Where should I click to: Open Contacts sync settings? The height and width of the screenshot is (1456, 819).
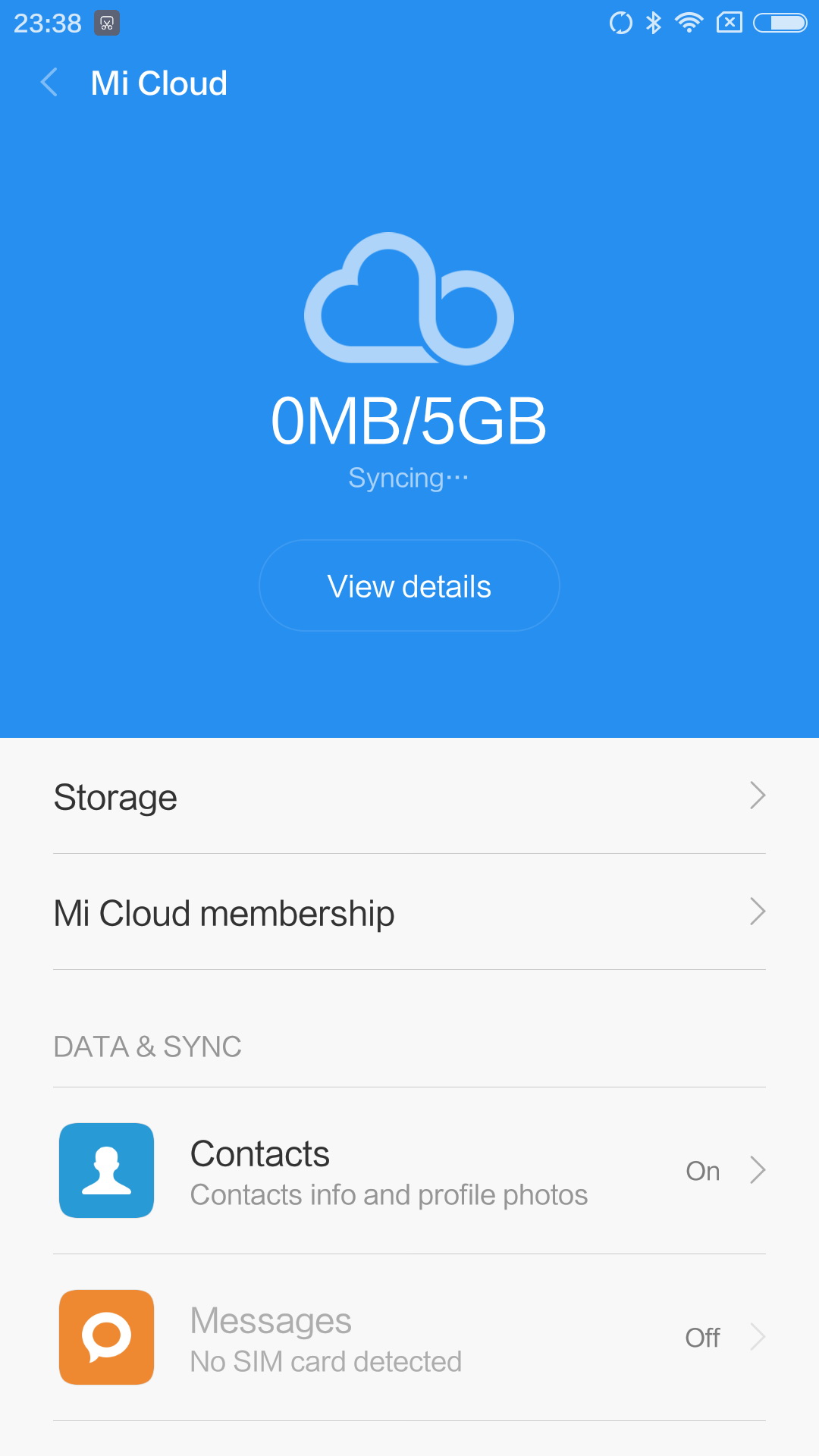[x=409, y=1171]
